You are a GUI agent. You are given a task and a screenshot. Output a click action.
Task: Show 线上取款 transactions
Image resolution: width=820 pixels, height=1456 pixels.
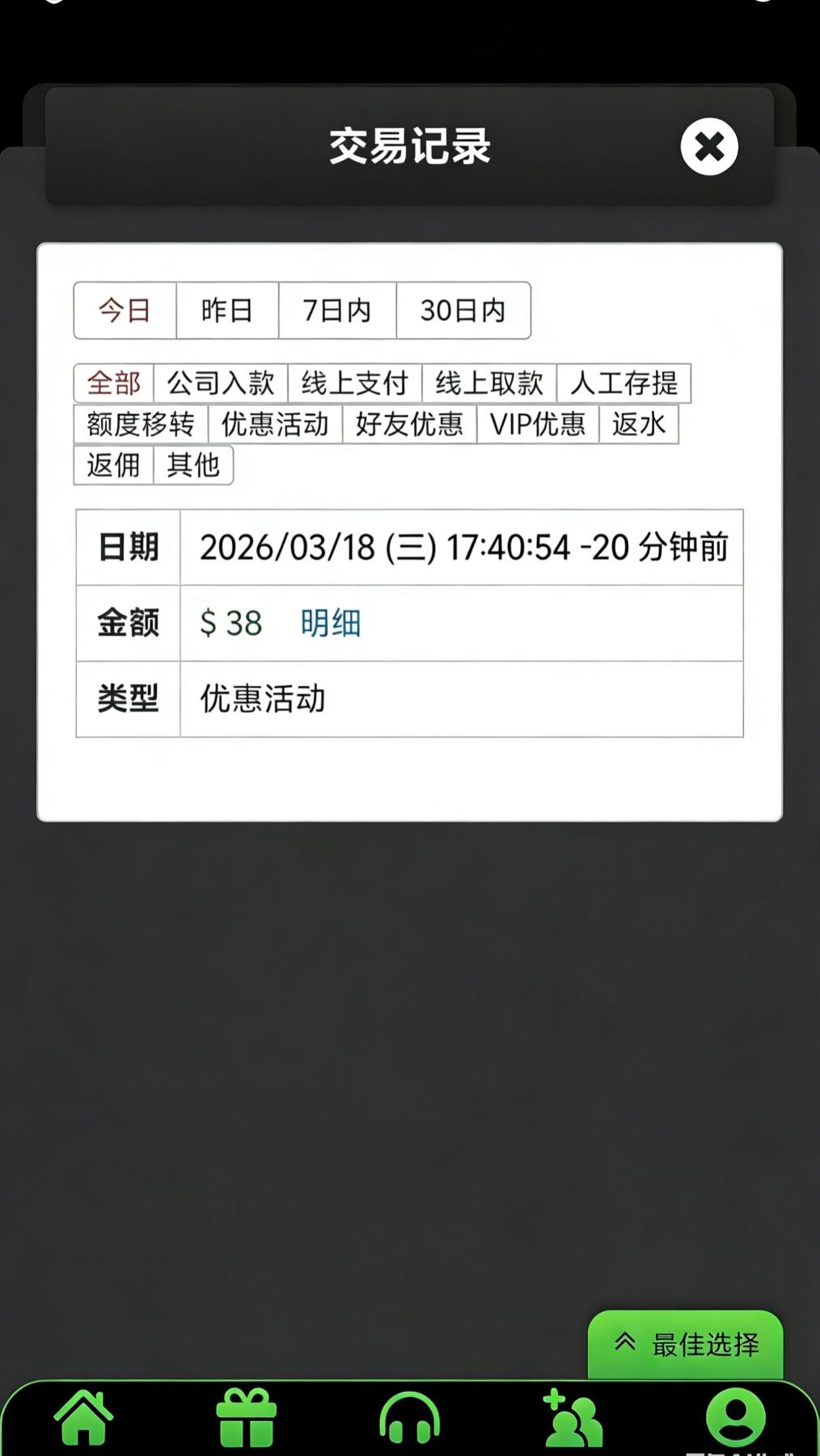coord(488,383)
